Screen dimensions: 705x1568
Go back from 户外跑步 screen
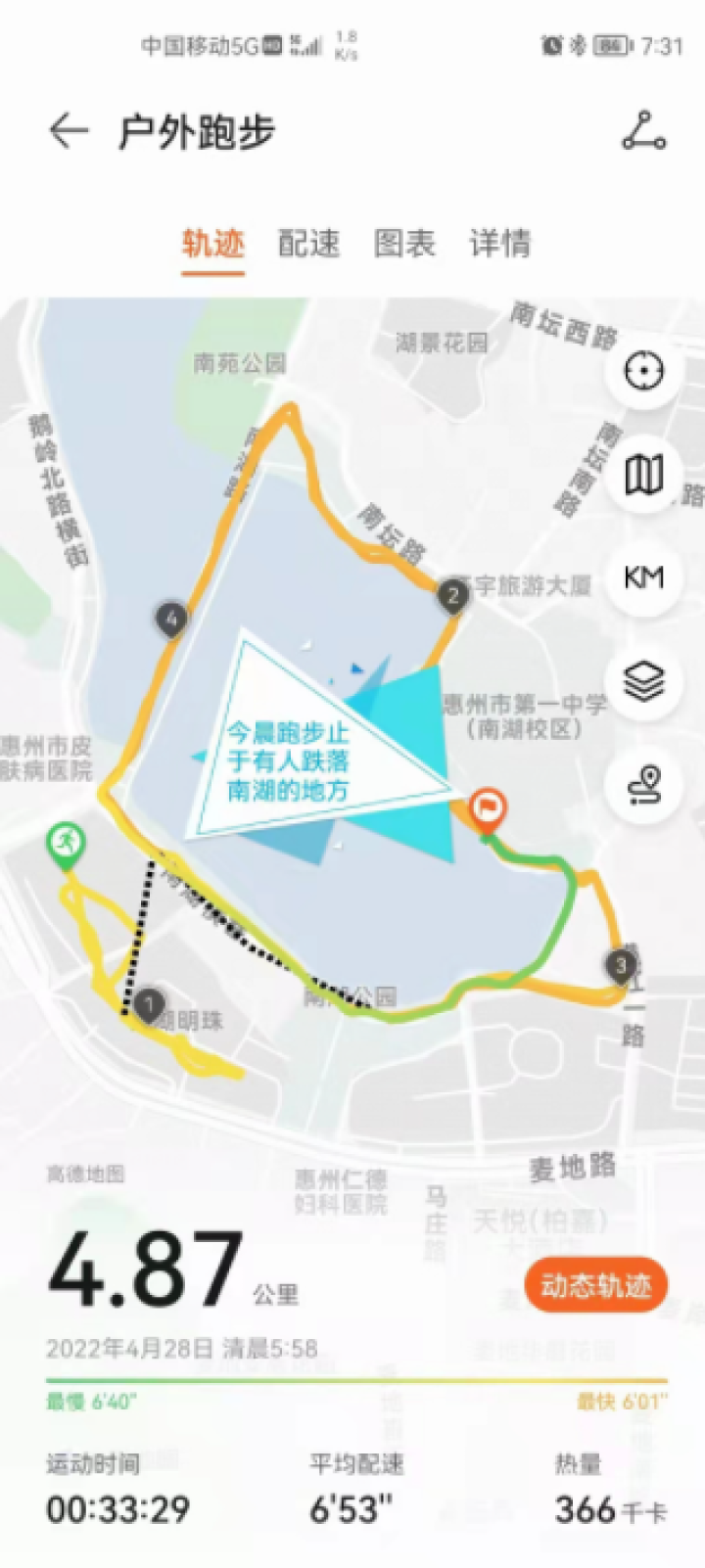point(69,131)
